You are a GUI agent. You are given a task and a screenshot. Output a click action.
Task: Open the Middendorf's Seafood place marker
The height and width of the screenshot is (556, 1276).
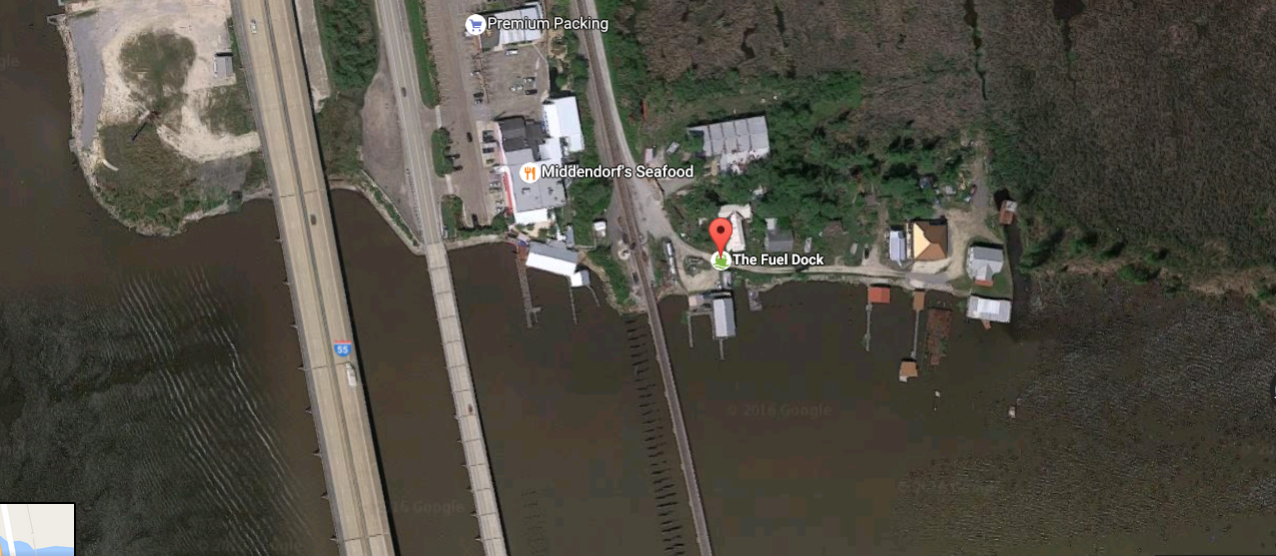[x=530, y=173]
